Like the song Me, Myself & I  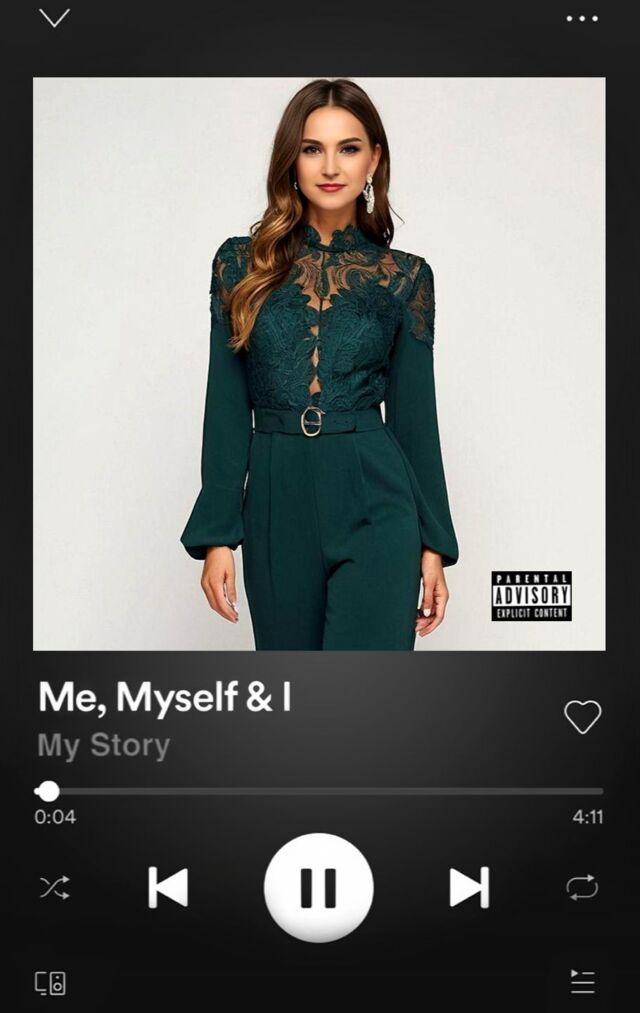(x=582, y=716)
